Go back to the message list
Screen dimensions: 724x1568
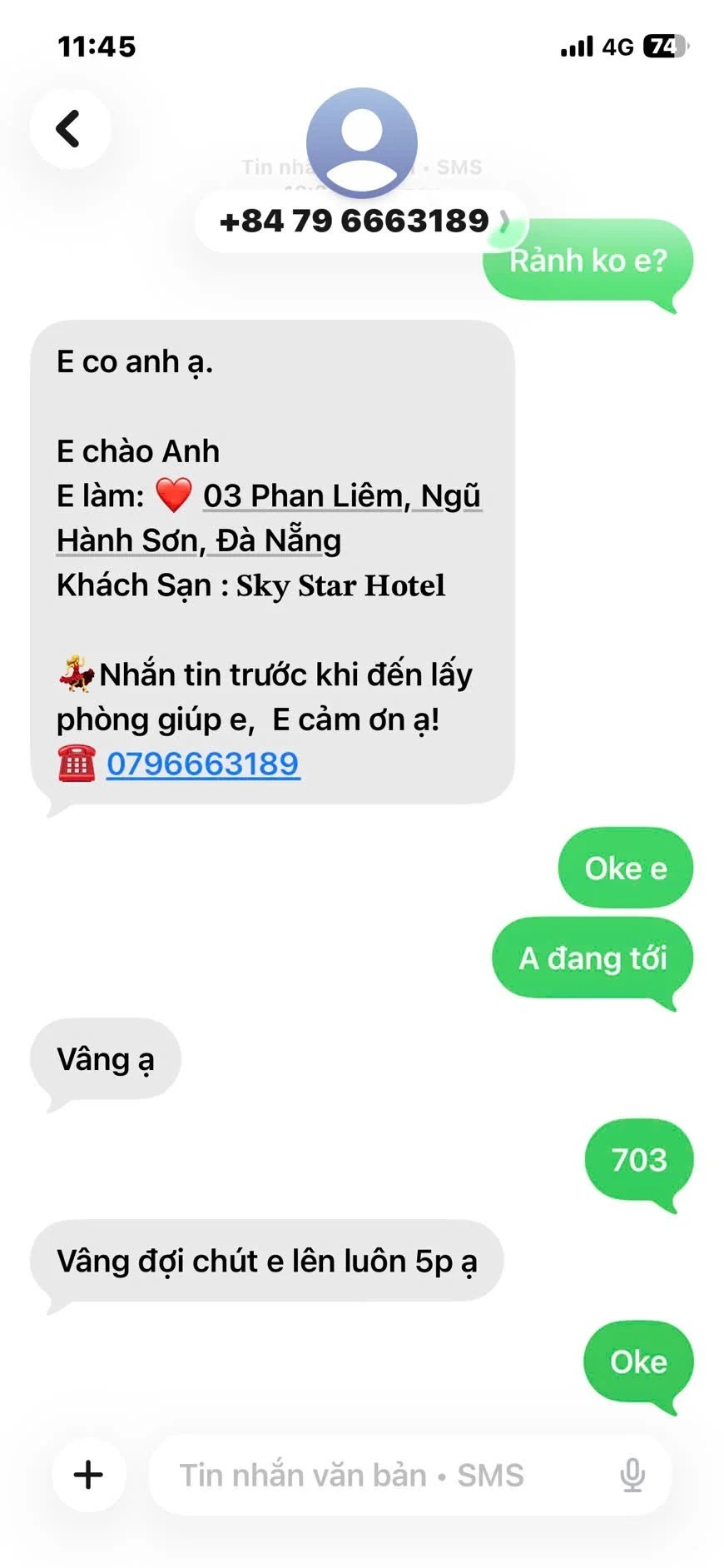point(70,129)
